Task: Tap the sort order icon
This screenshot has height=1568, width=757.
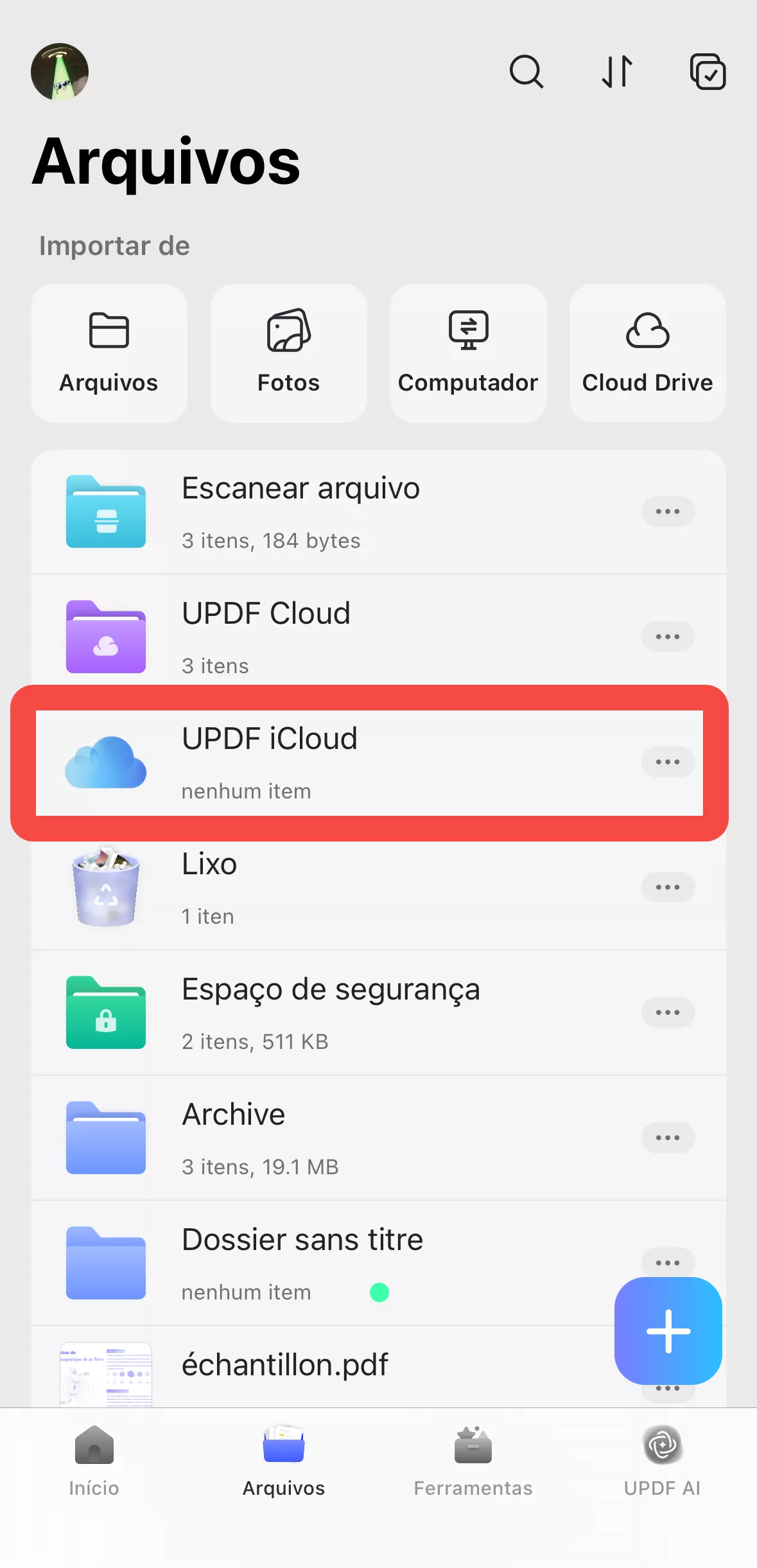Action: 618,71
